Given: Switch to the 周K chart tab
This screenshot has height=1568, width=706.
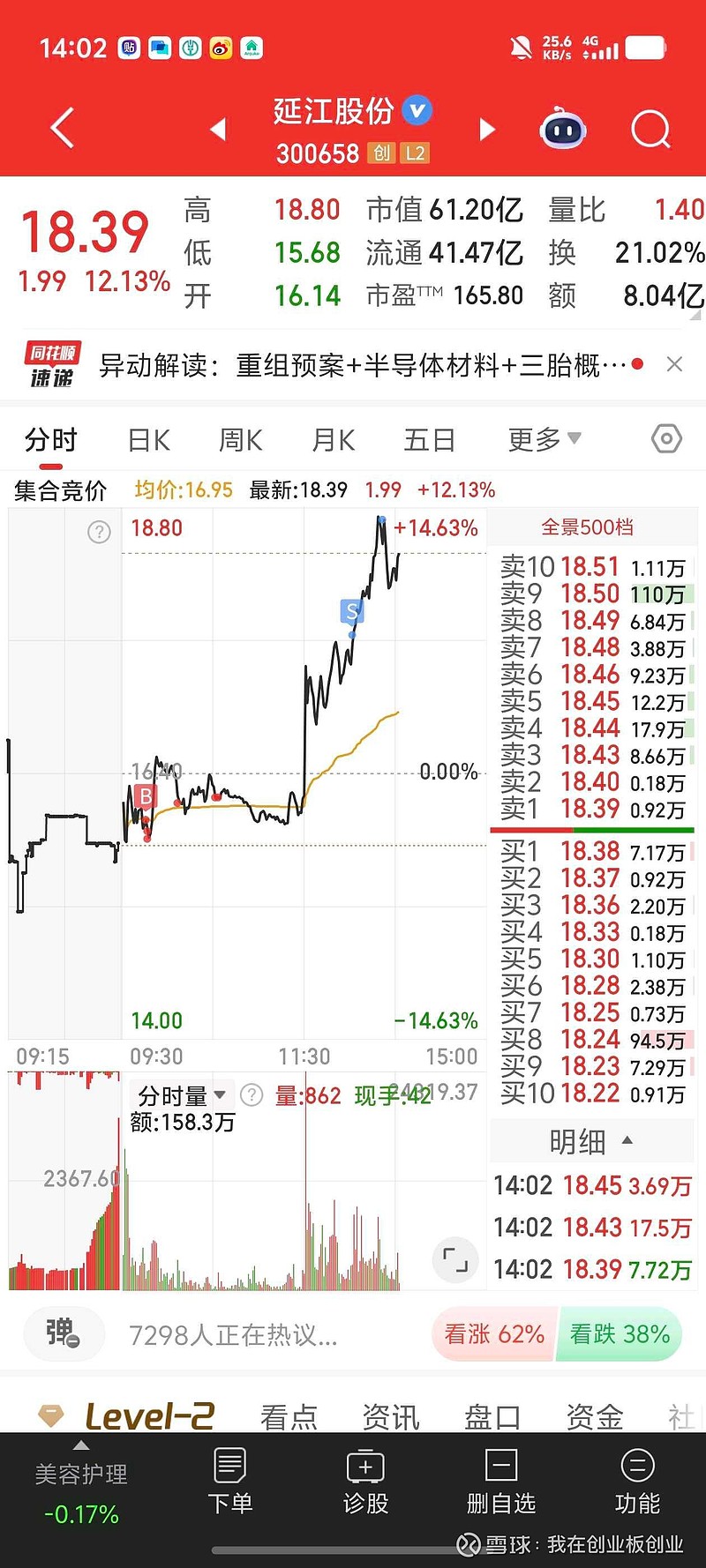Looking at the screenshot, I should click(x=241, y=440).
